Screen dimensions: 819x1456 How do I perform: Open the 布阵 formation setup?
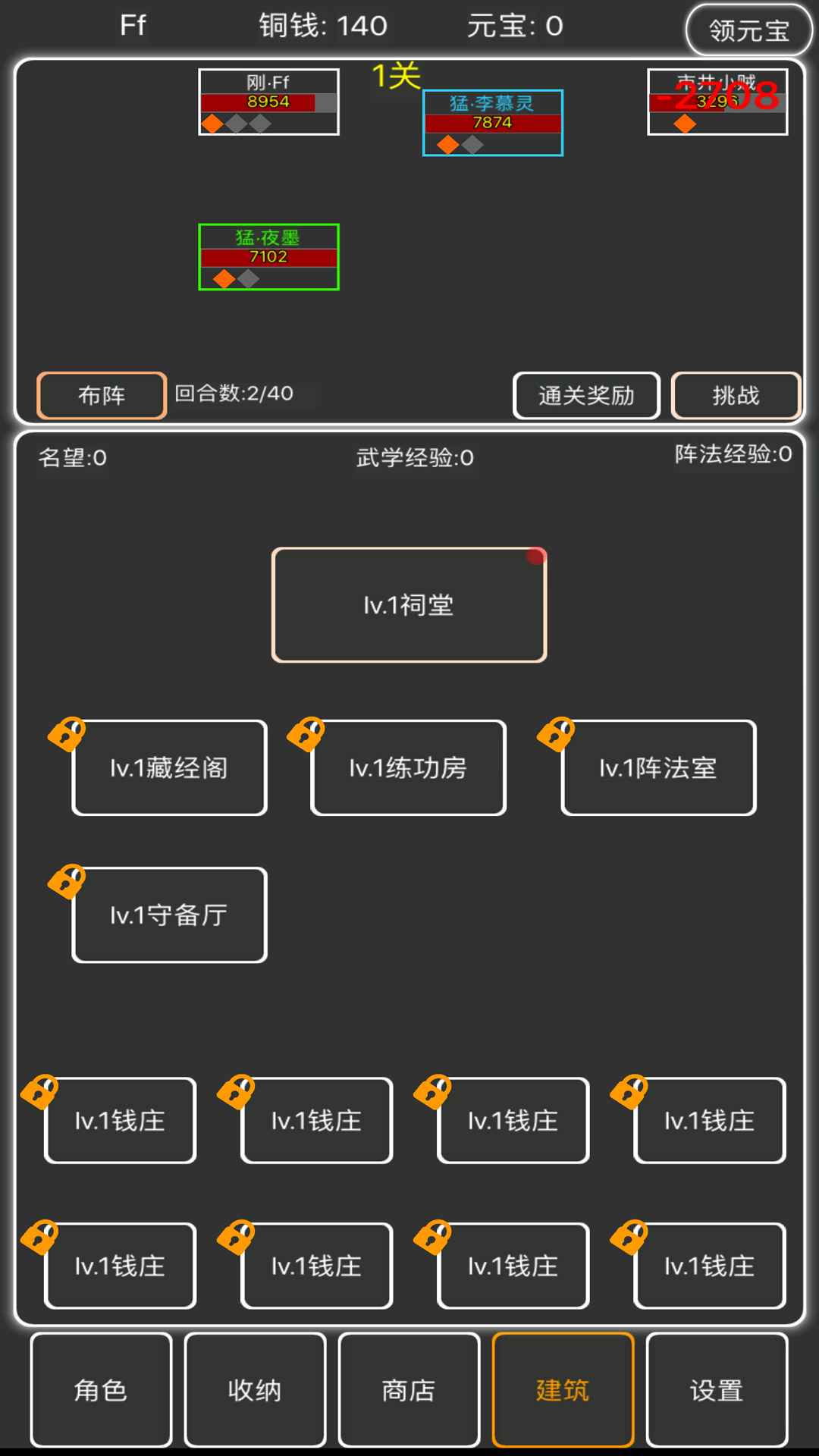click(x=102, y=395)
